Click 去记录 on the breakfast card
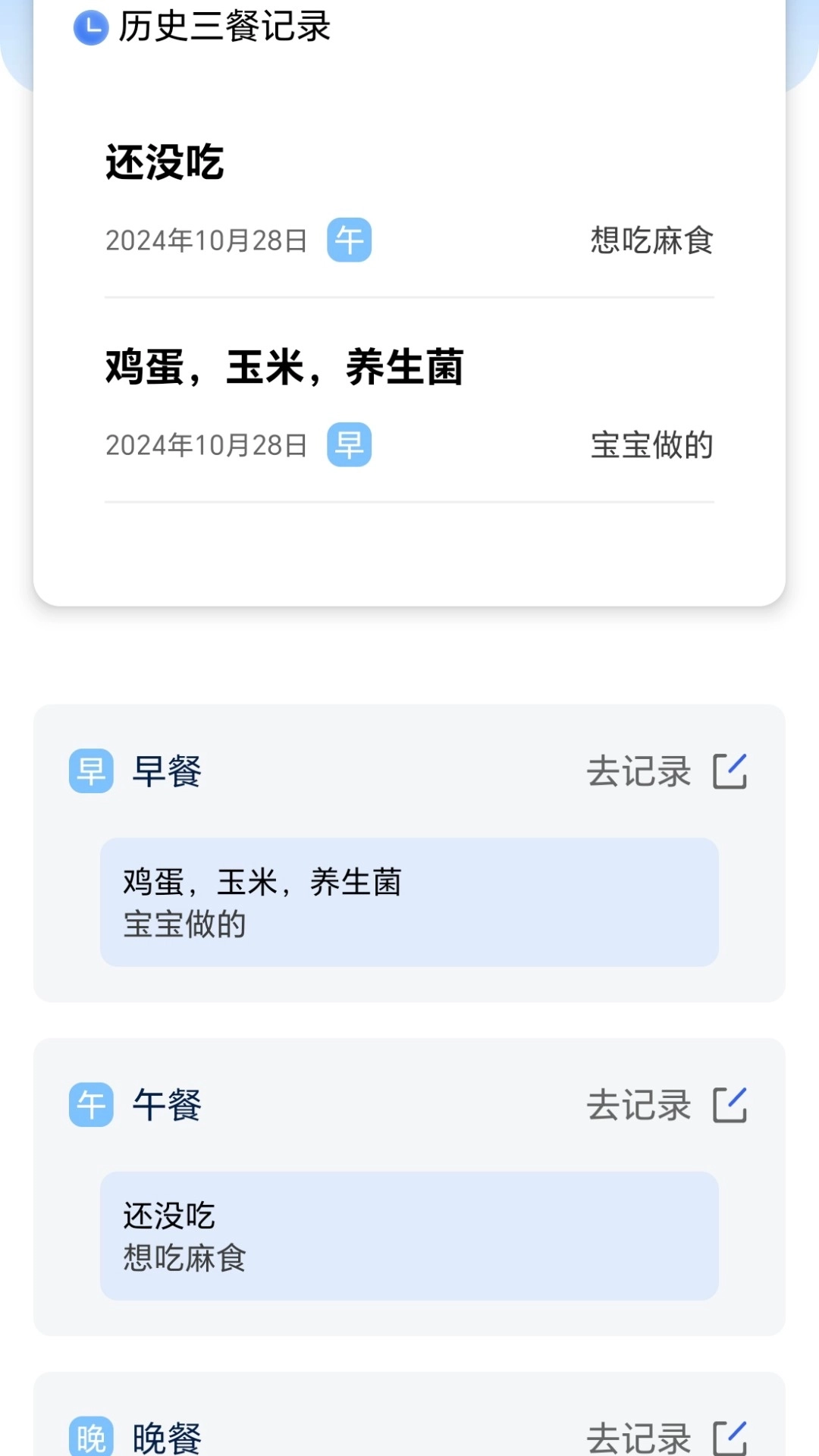 click(639, 771)
